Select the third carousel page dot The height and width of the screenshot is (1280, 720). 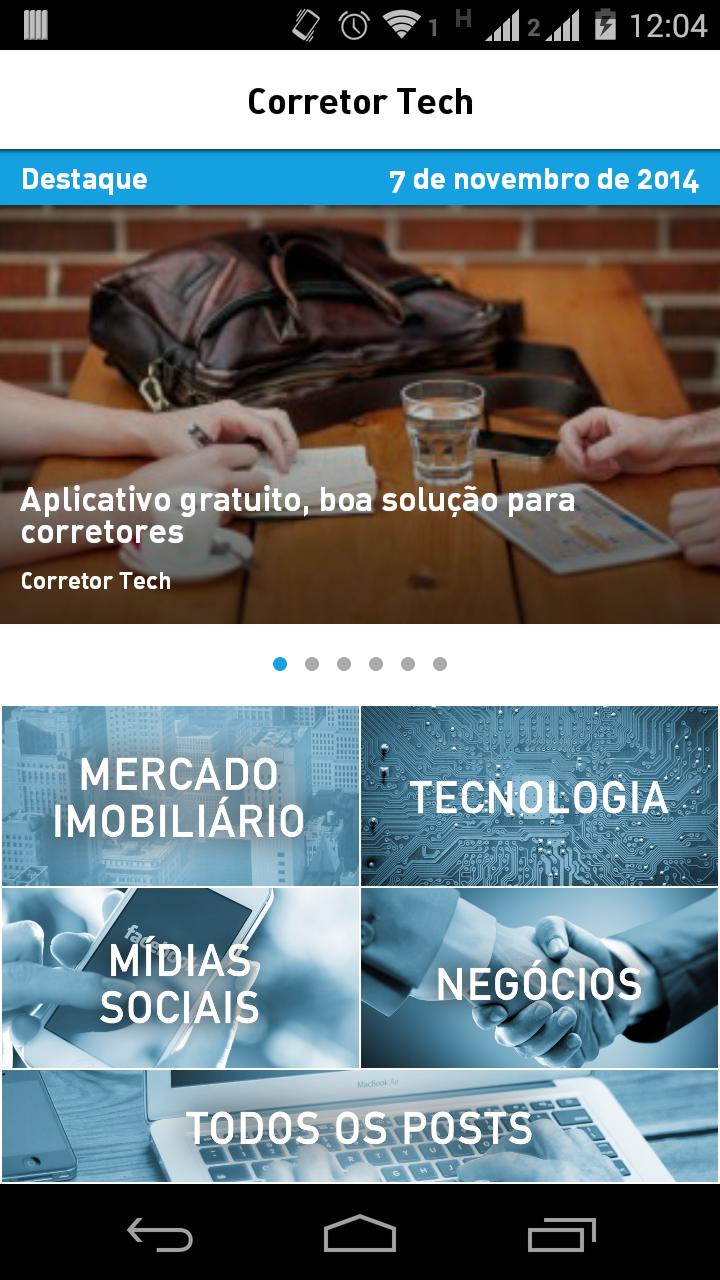tap(344, 663)
